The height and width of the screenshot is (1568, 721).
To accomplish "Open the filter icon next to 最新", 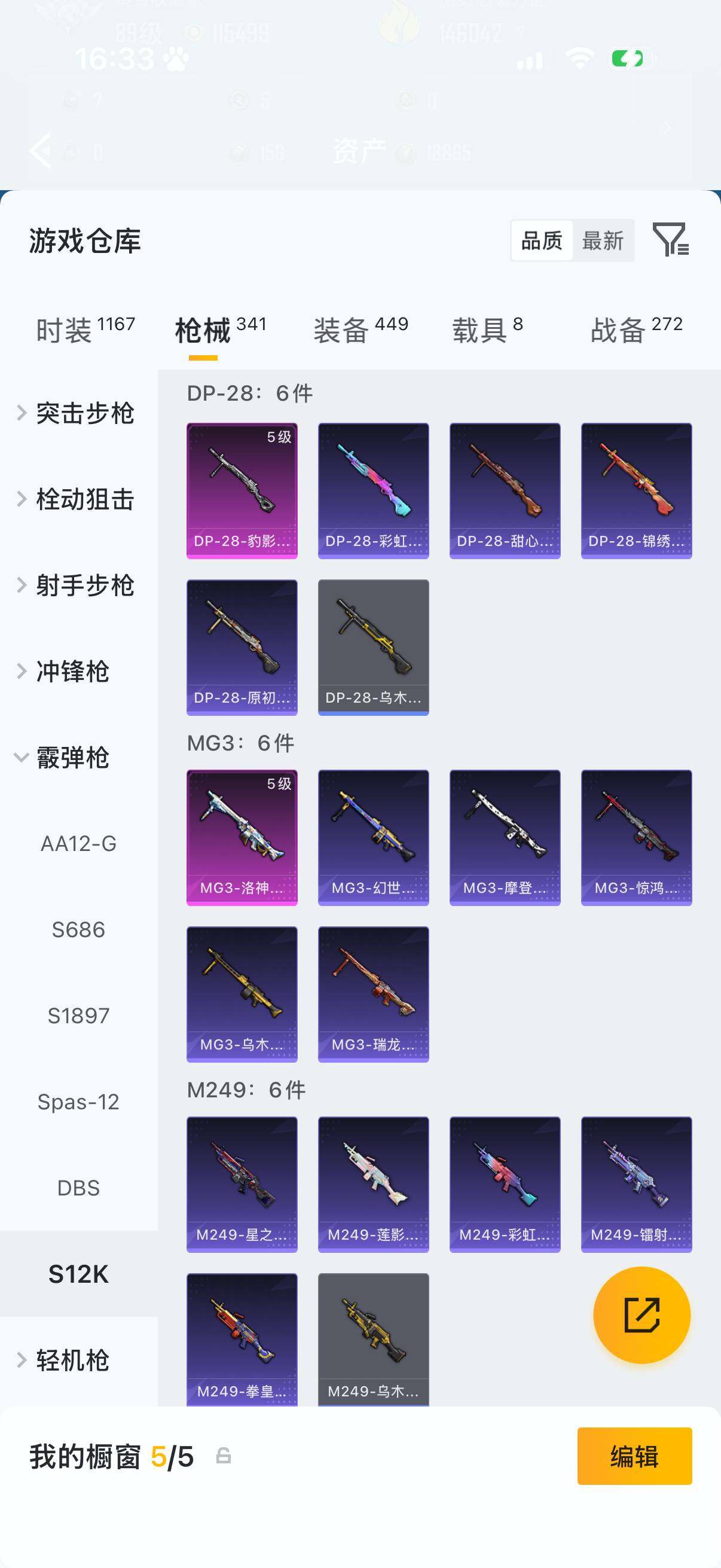I will (670, 239).
